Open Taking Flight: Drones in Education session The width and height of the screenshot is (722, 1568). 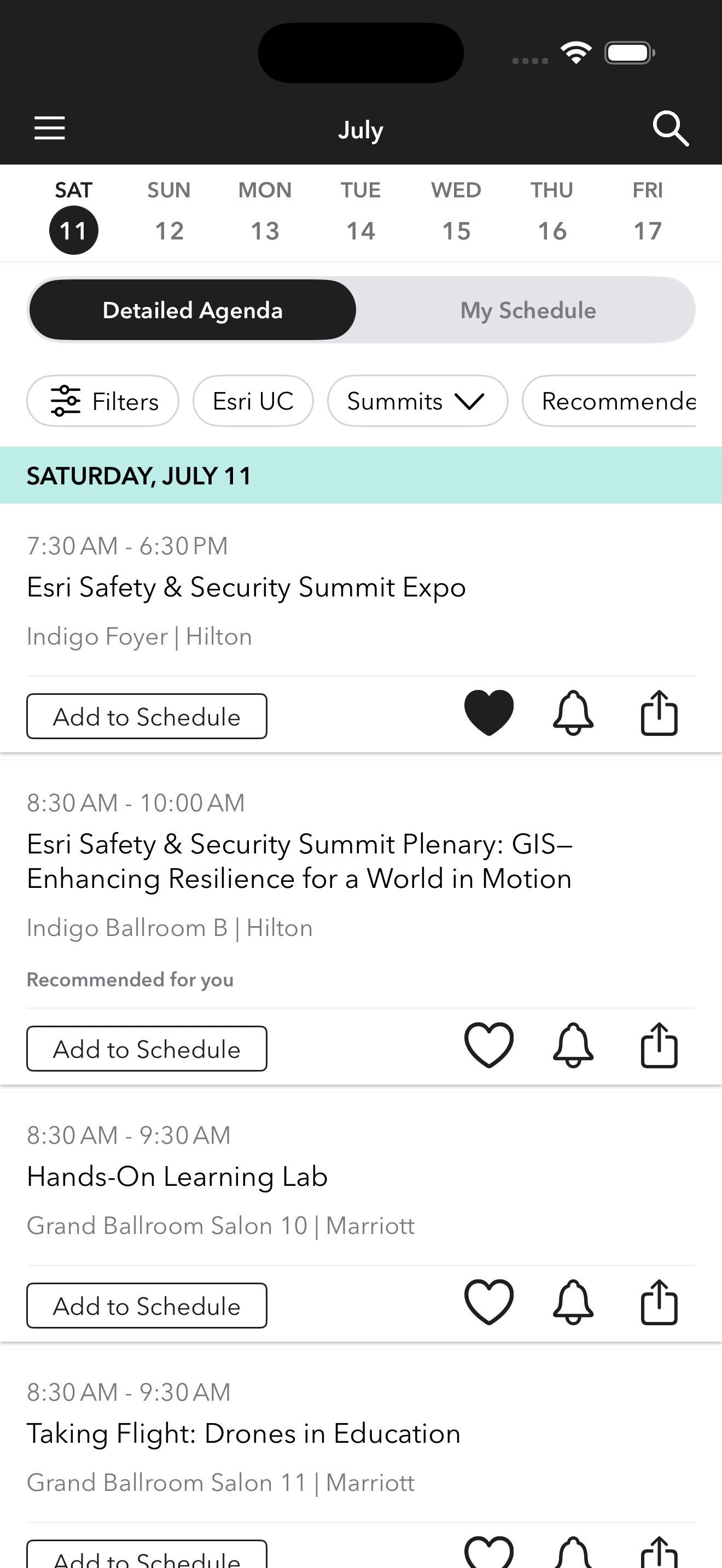243,1434
